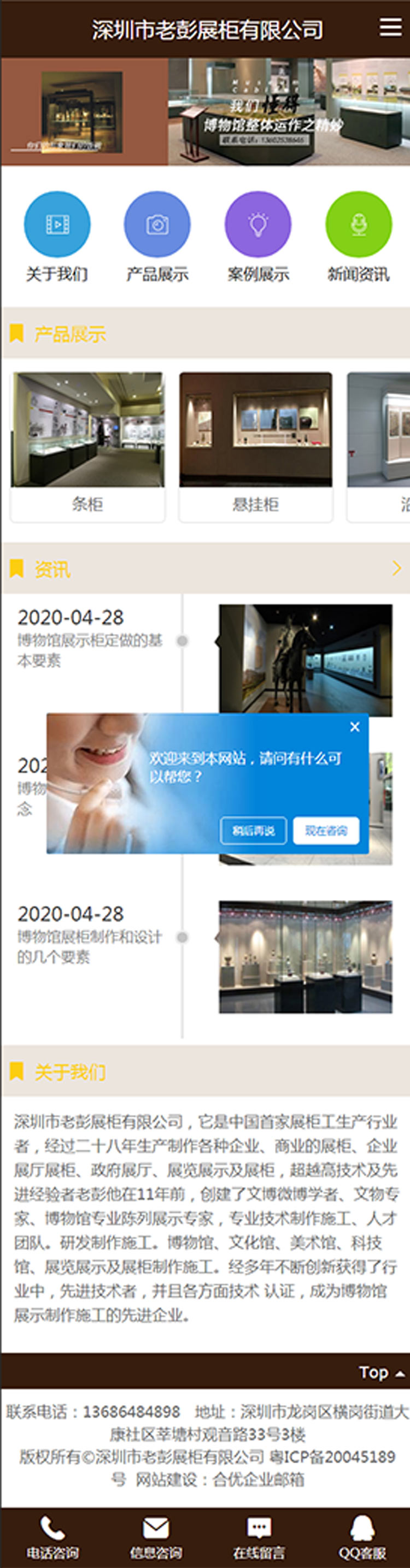Open 关于我们 circle icon

(57, 224)
